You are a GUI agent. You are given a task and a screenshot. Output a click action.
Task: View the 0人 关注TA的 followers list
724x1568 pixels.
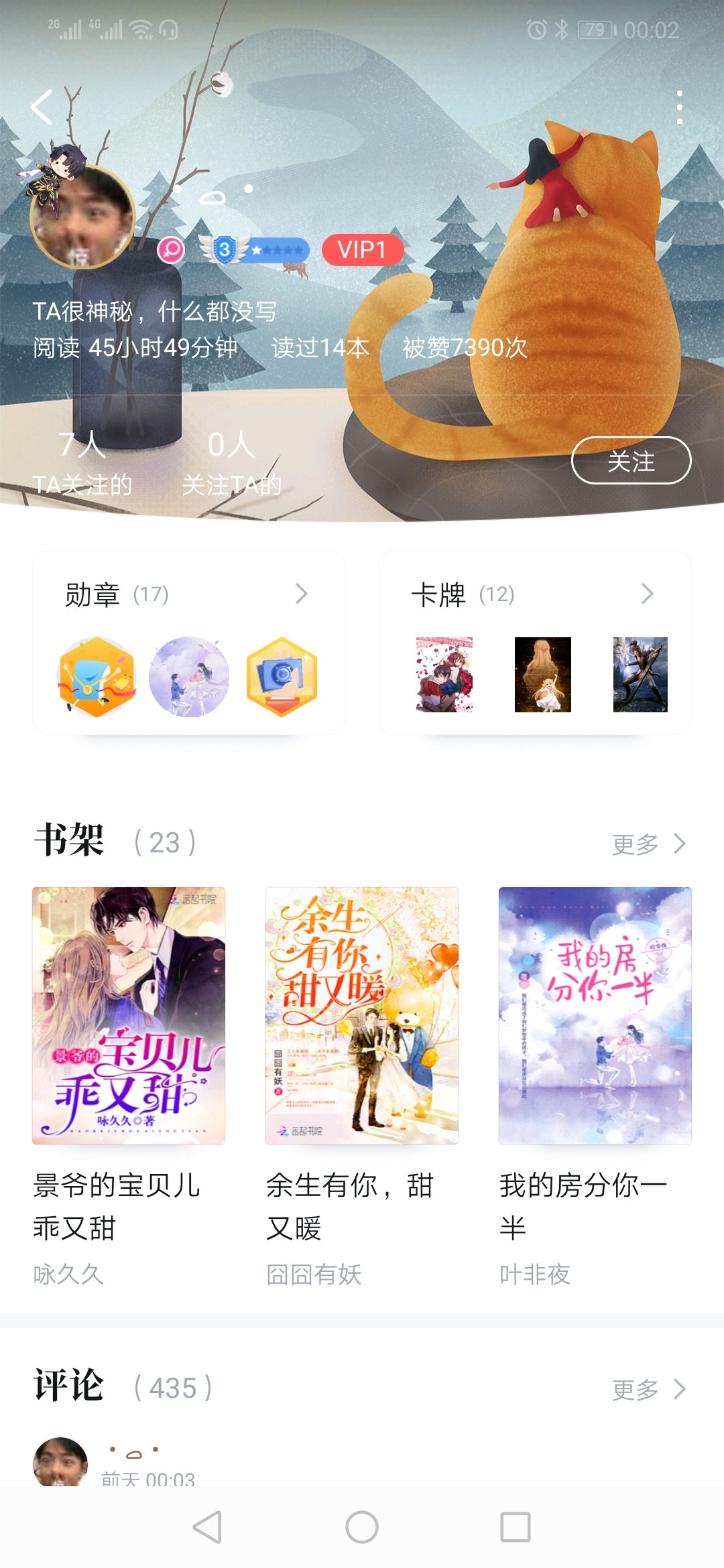(231, 462)
